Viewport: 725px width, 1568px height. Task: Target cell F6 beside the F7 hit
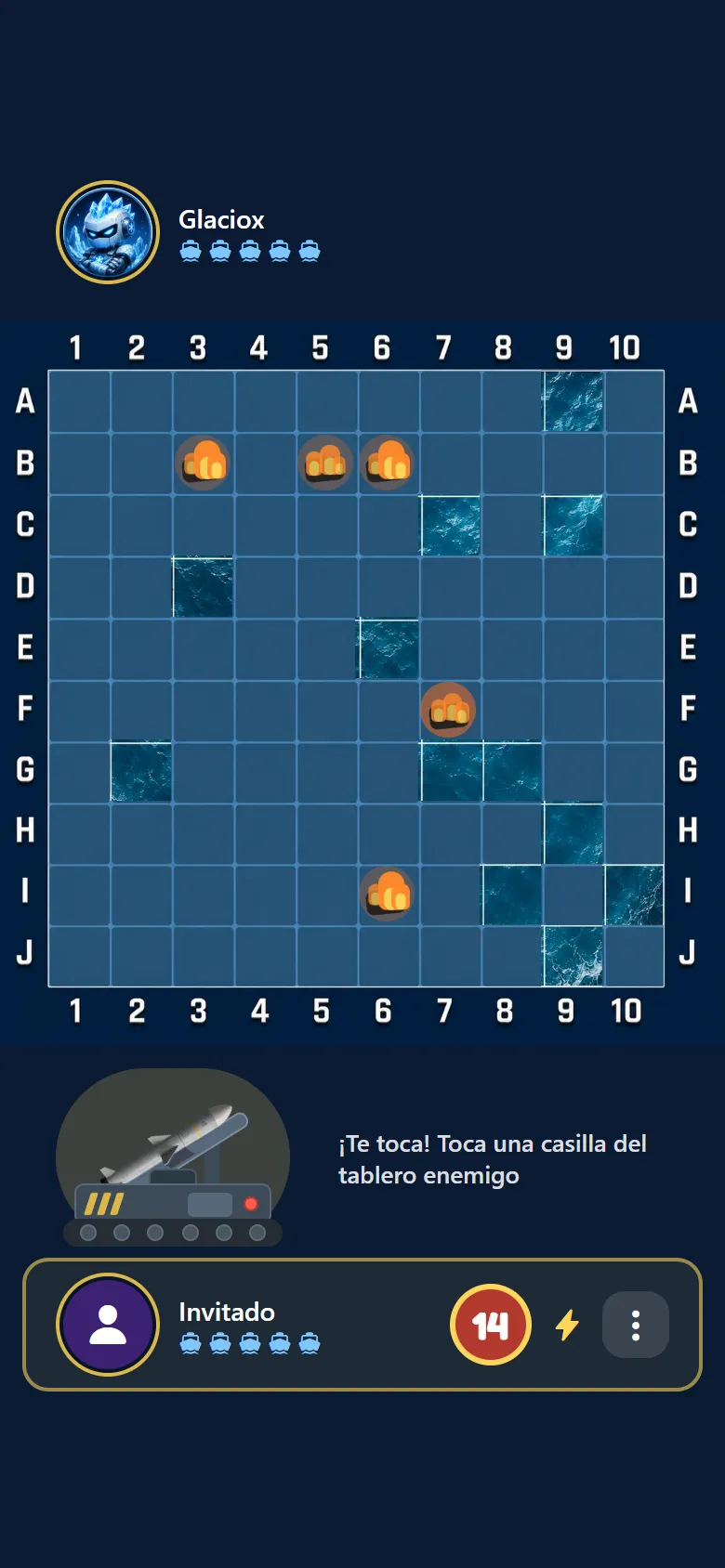[x=389, y=711]
